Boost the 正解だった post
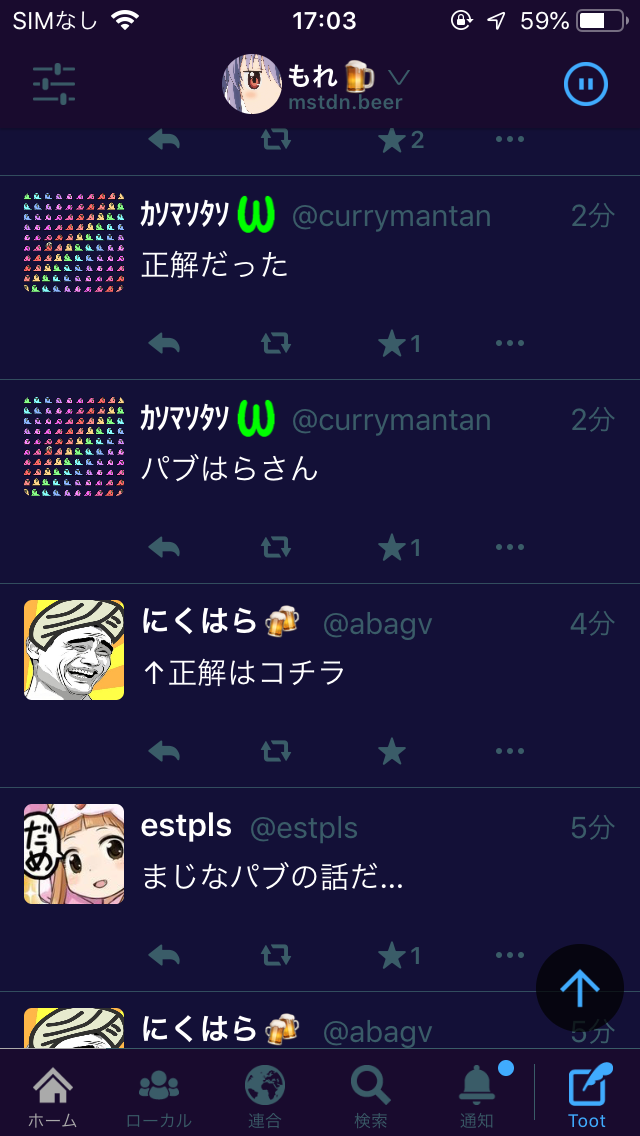The height and width of the screenshot is (1136, 640). pos(276,344)
